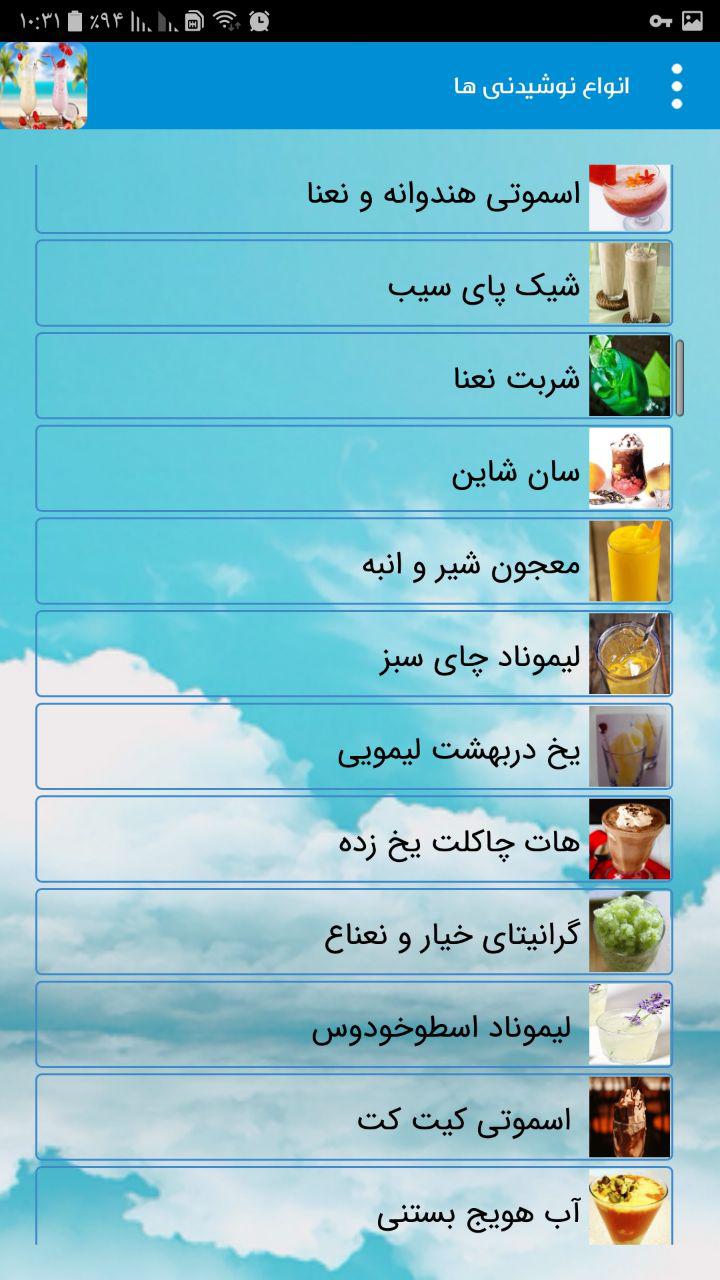
Task: Open آب هویج بستنی recipe
Action: (354, 1208)
